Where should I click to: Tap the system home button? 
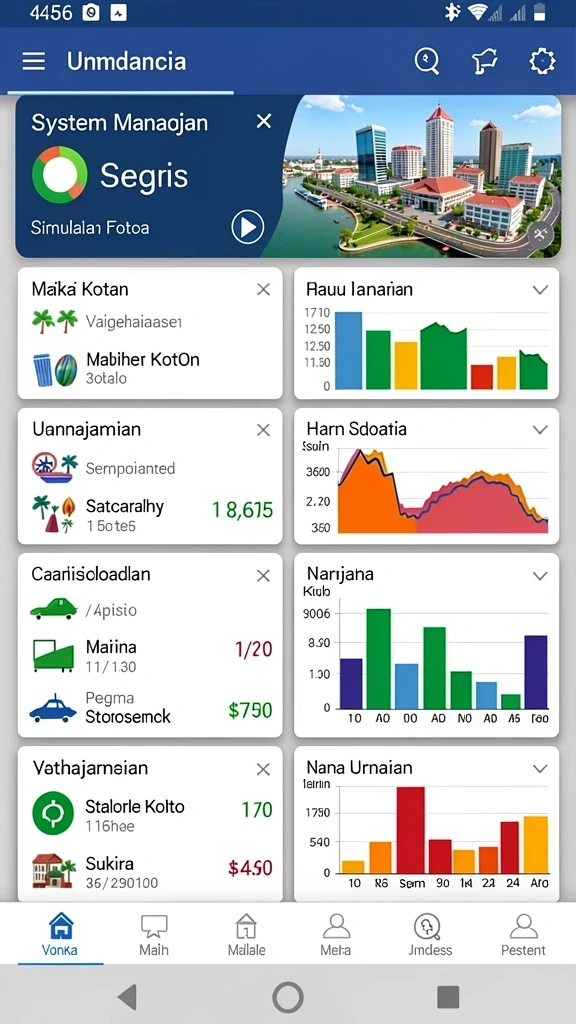(288, 997)
